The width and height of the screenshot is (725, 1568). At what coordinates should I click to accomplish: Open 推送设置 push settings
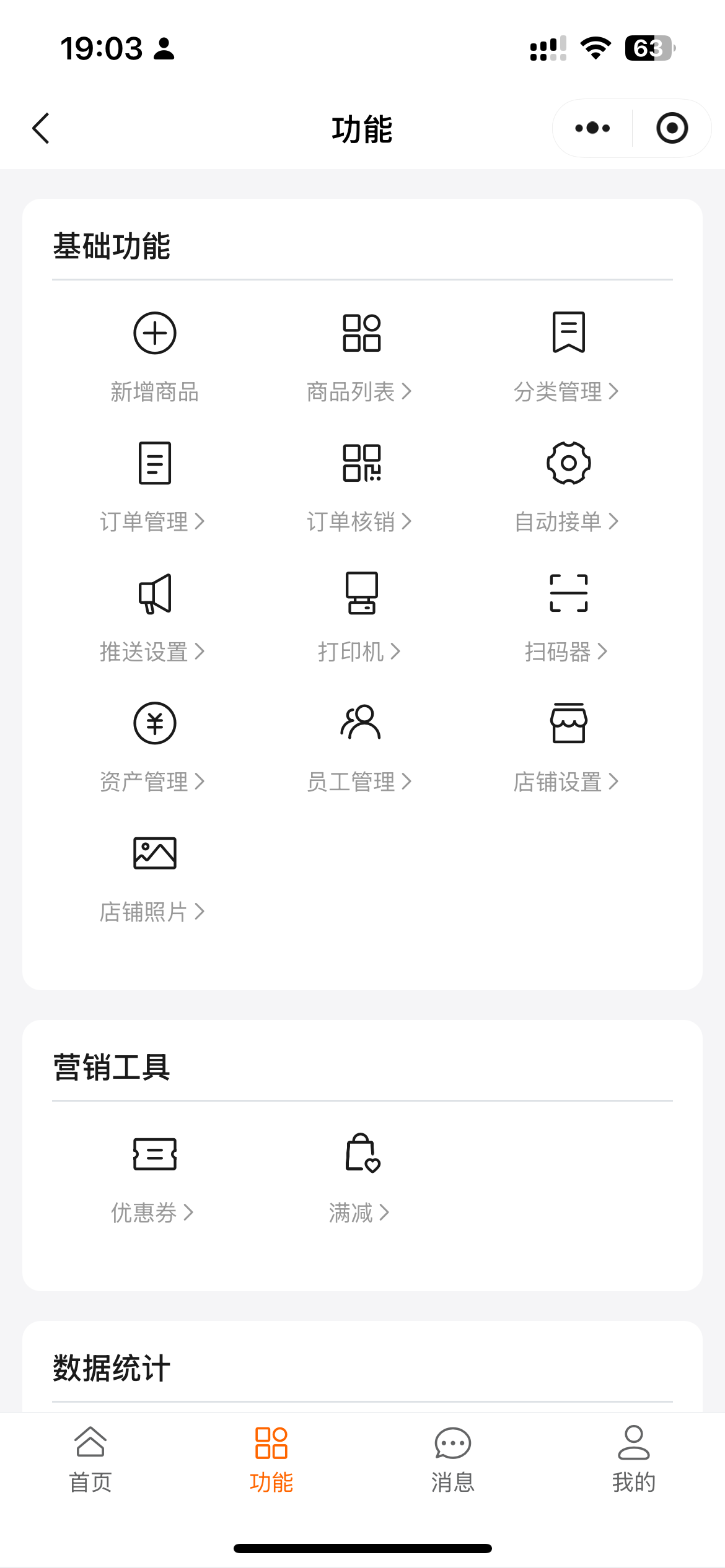tap(152, 617)
